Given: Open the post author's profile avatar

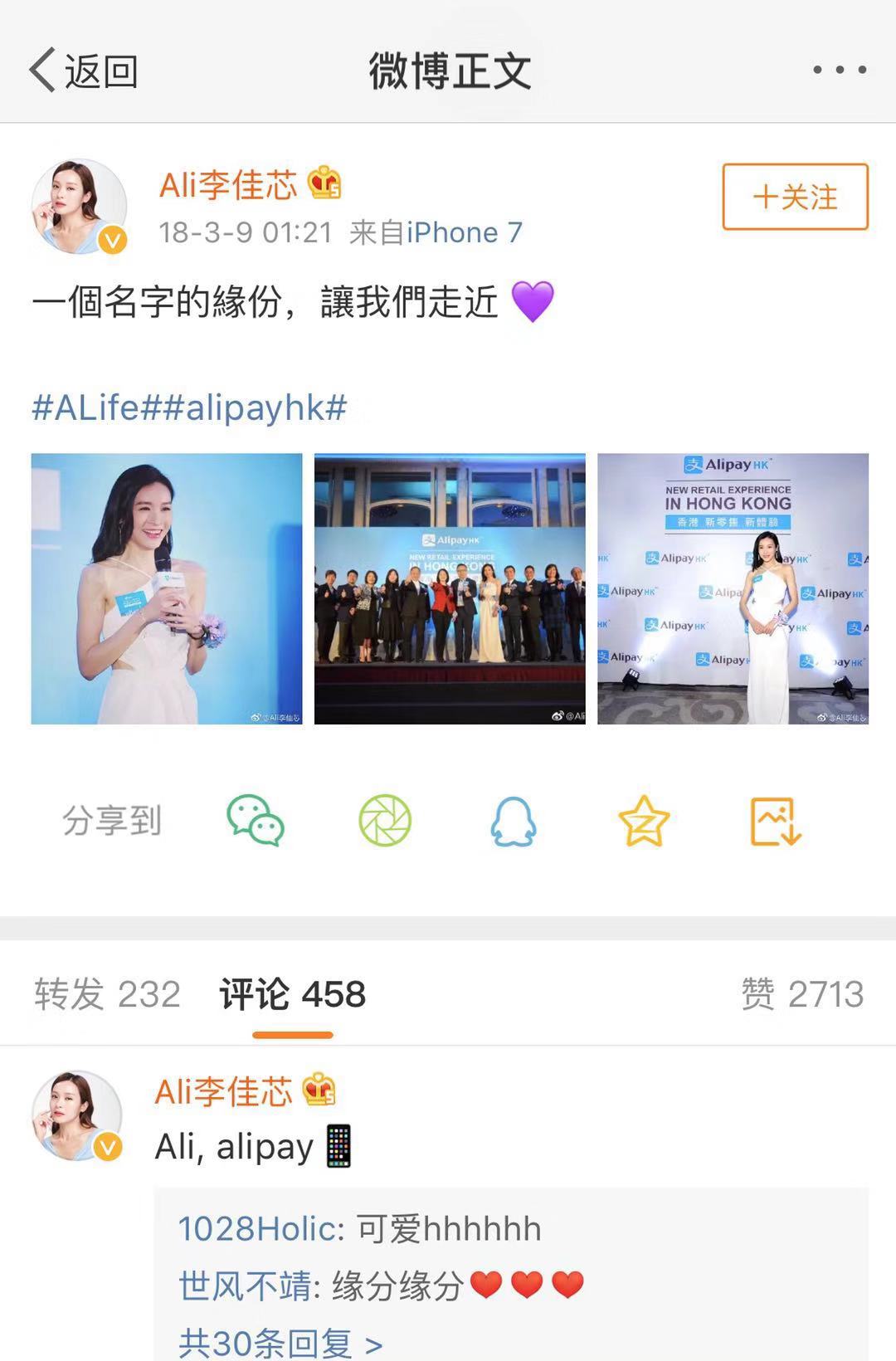Looking at the screenshot, I should click(79, 206).
